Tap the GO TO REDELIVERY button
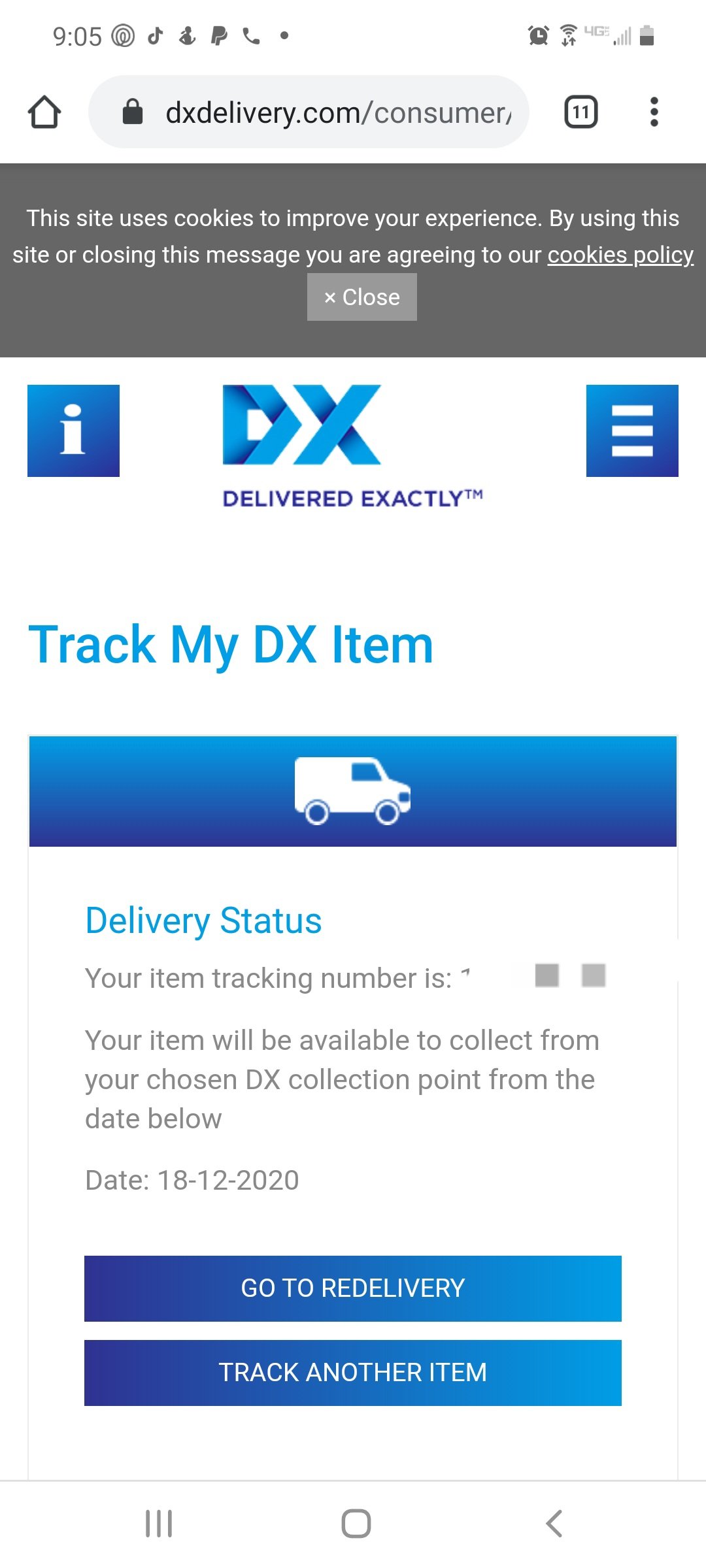The image size is (706, 1568). pos(353,1288)
